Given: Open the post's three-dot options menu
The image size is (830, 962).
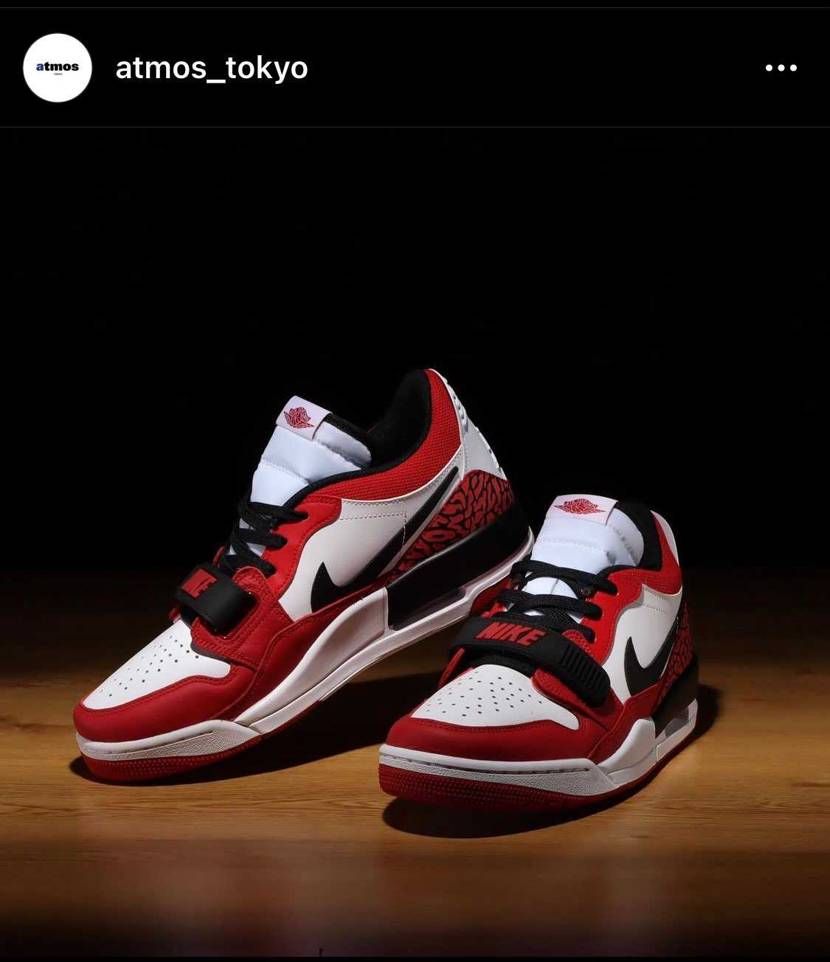Looking at the screenshot, I should pyautogui.click(x=780, y=68).
